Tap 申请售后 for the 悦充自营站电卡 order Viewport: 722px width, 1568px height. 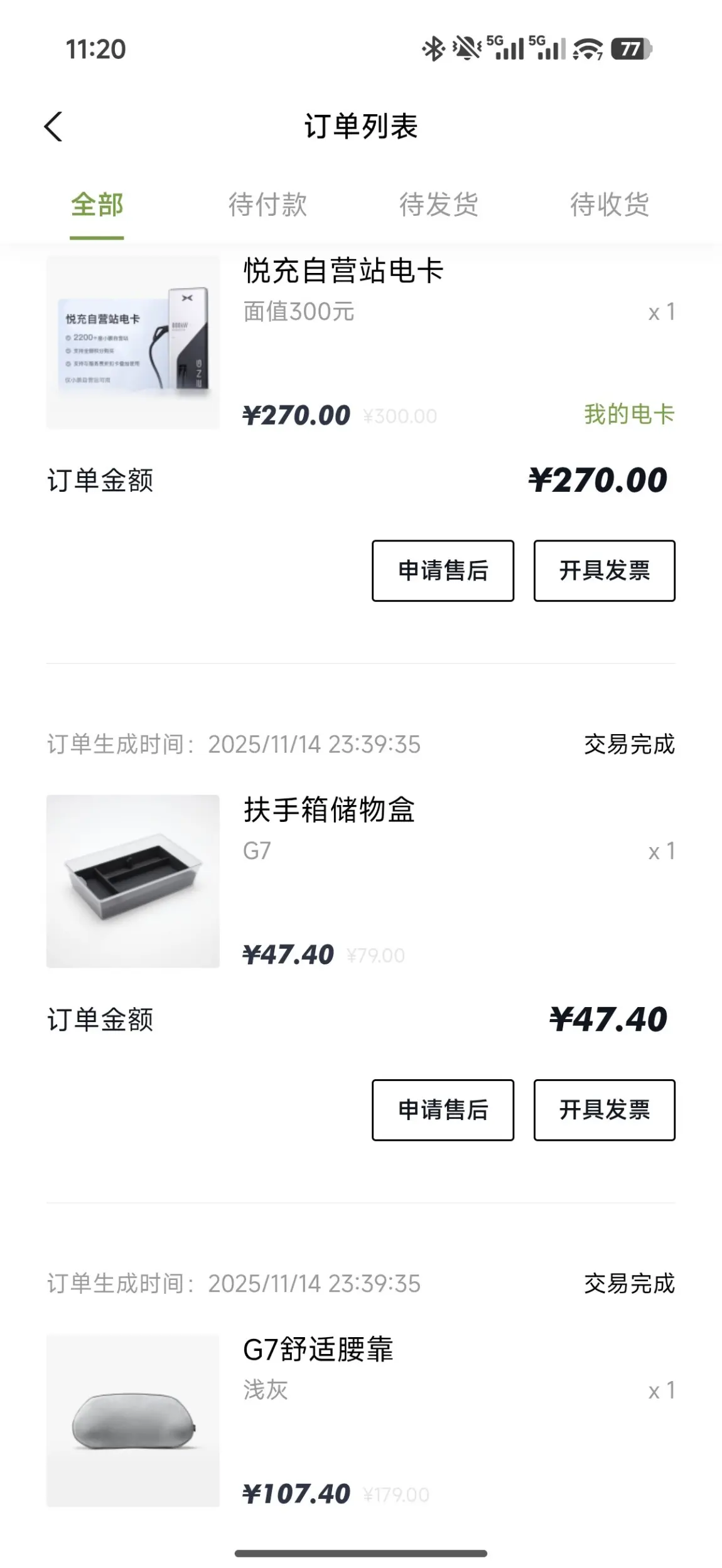point(443,571)
